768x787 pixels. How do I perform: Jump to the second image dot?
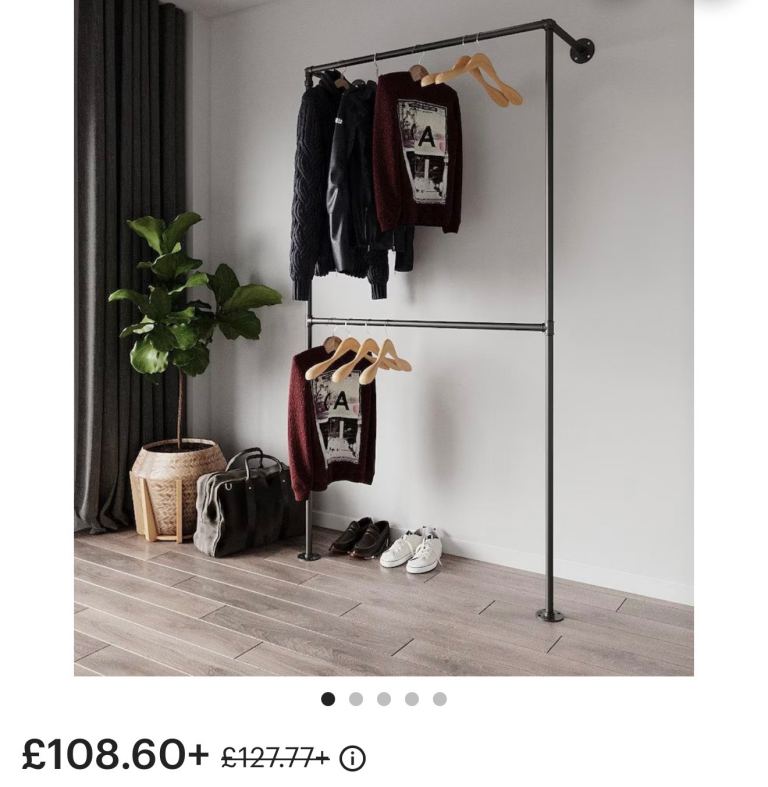(356, 699)
